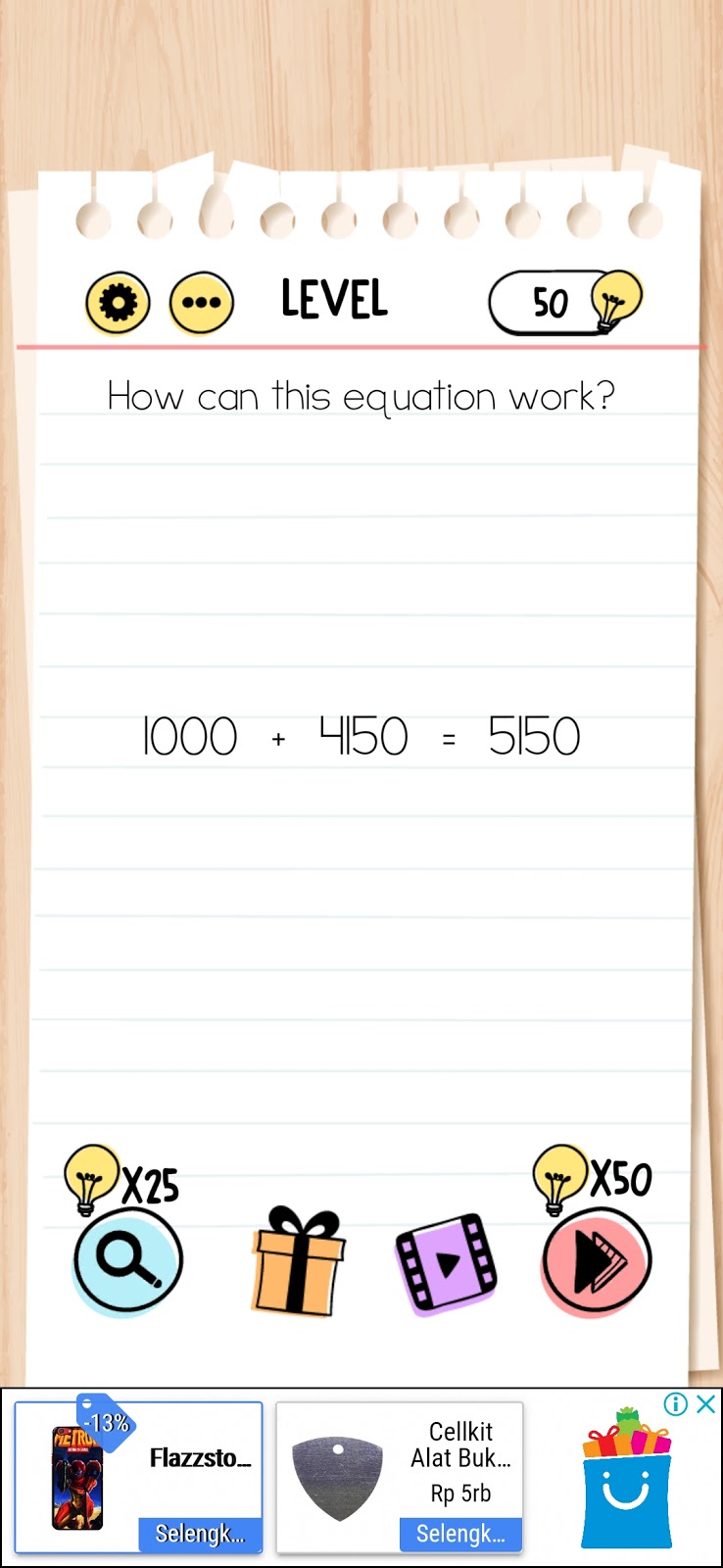Open the Cellkit Alat Buk ad card
This screenshot has height=1568, width=723.
(x=400, y=1478)
